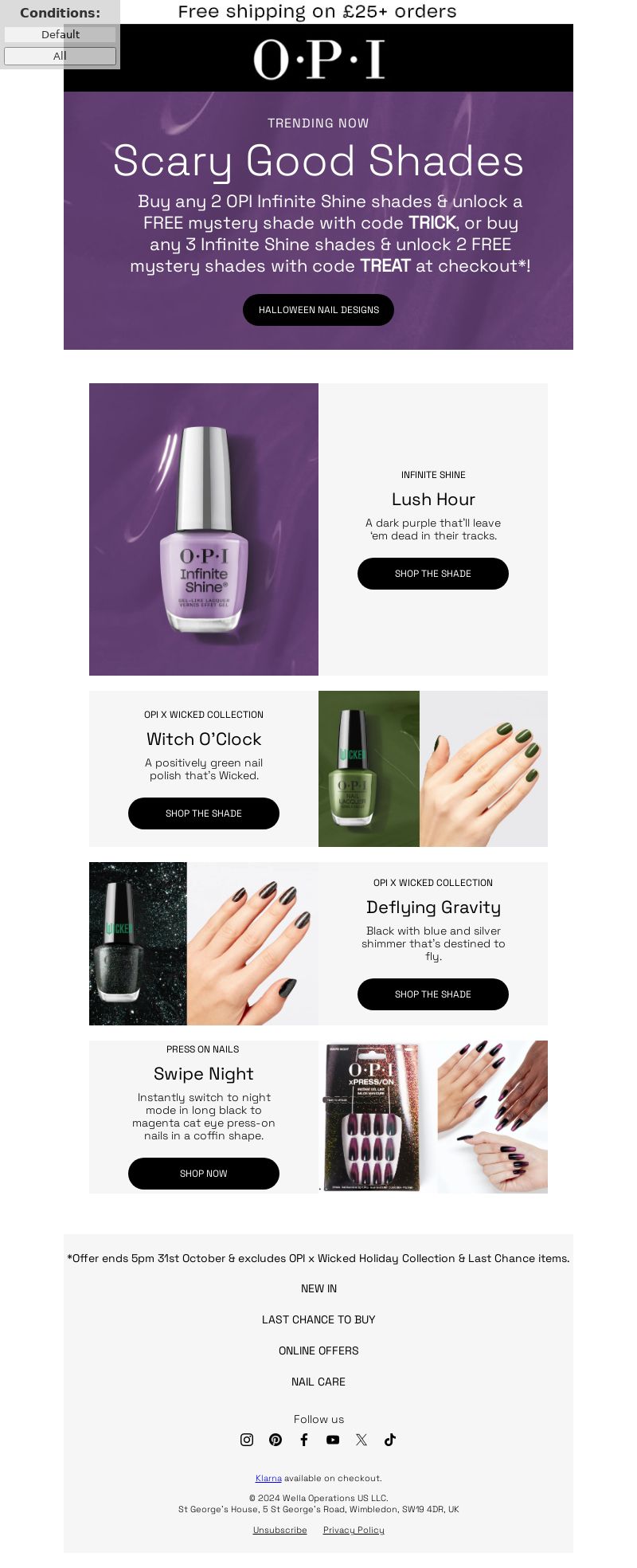Open Last Chance To Buy
The height and width of the screenshot is (1568, 637).
pos(318,1319)
